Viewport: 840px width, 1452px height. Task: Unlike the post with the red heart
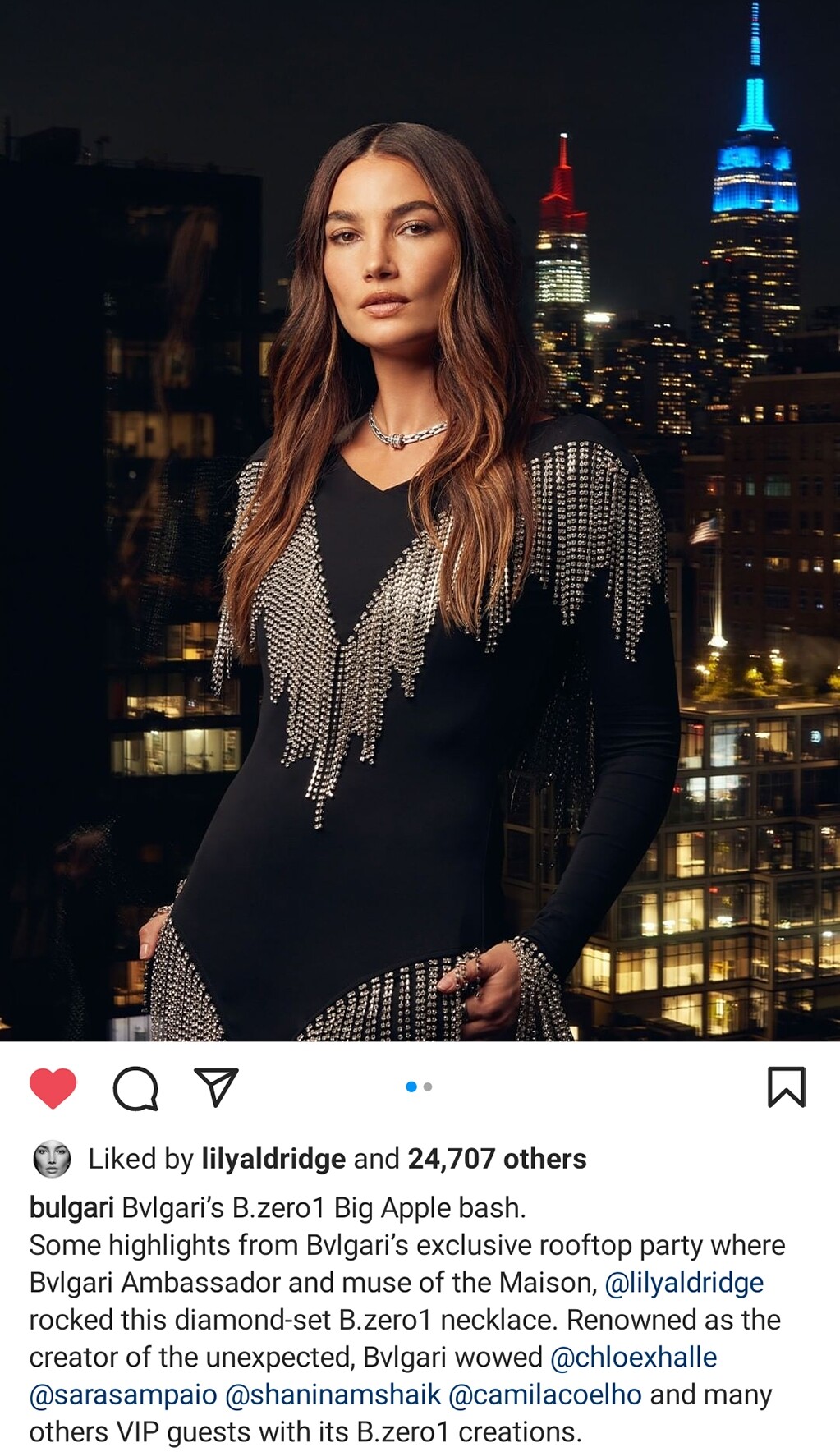click(x=53, y=1088)
